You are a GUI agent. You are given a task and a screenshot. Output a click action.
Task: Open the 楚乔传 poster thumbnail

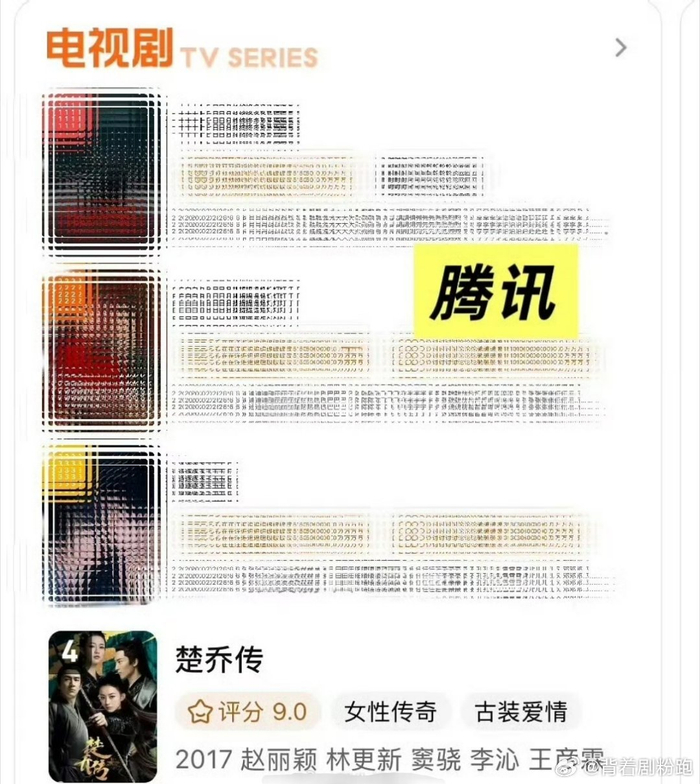pyautogui.click(x=102, y=706)
